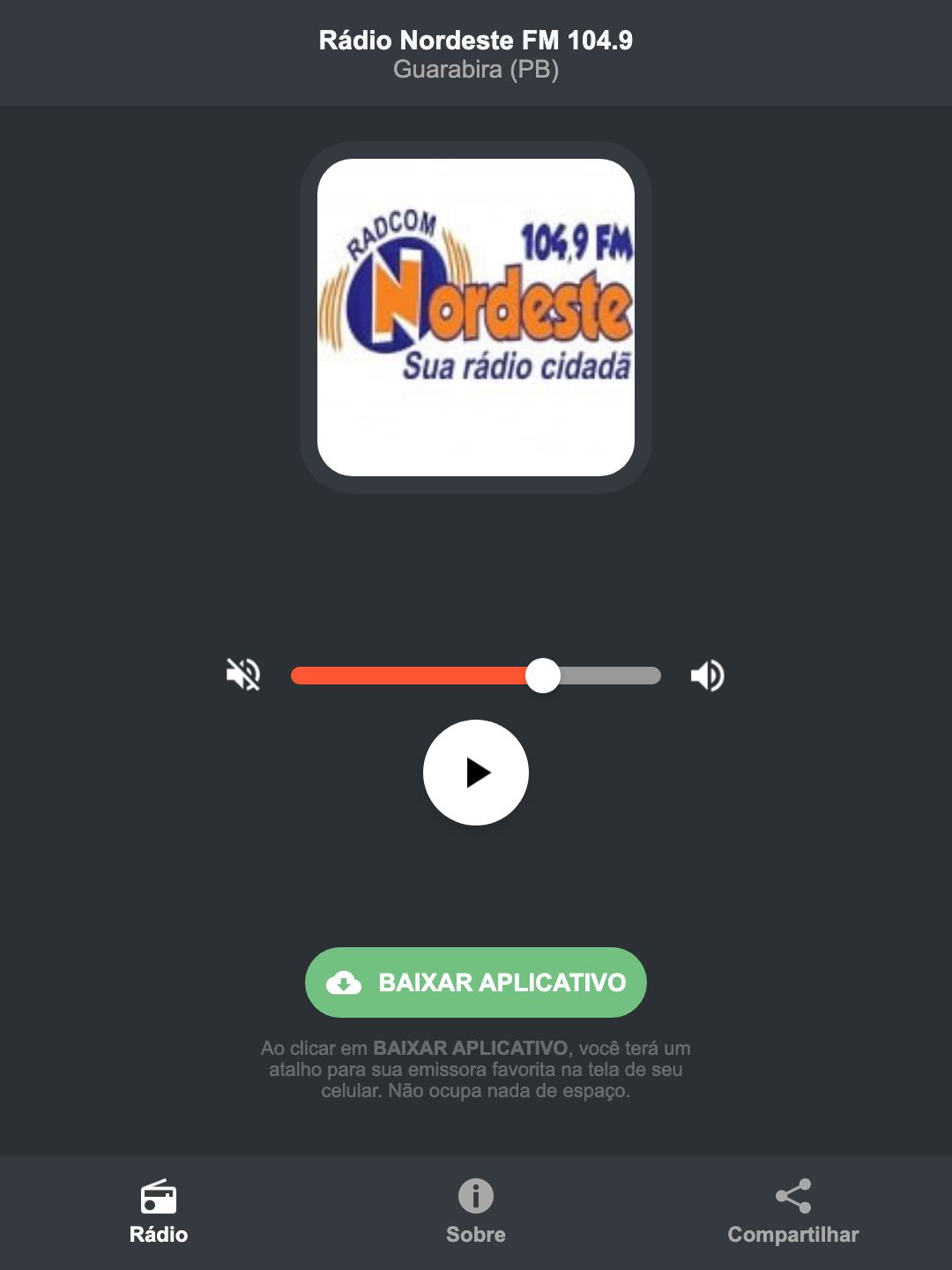
Task: Select the radio icon in bottom navigation
Action: 159,1199
